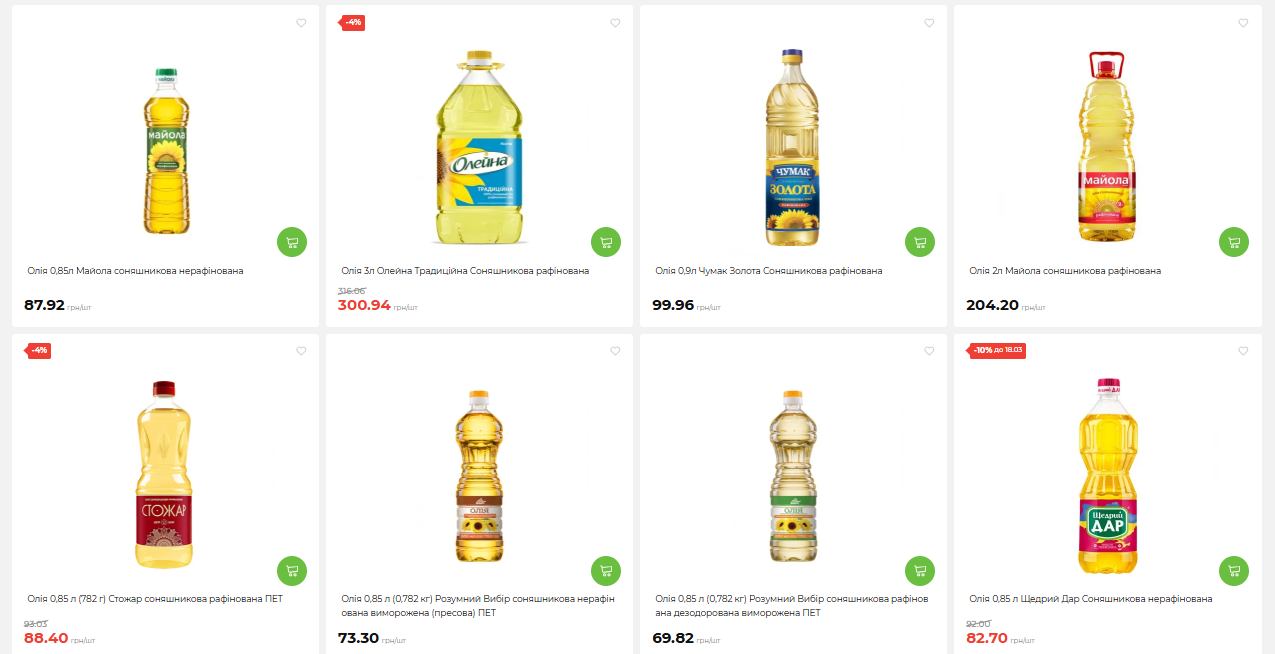Save Майола 2л рафінована to favorites
This screenshot has height=654, width=1275.
pos(1243,23)
